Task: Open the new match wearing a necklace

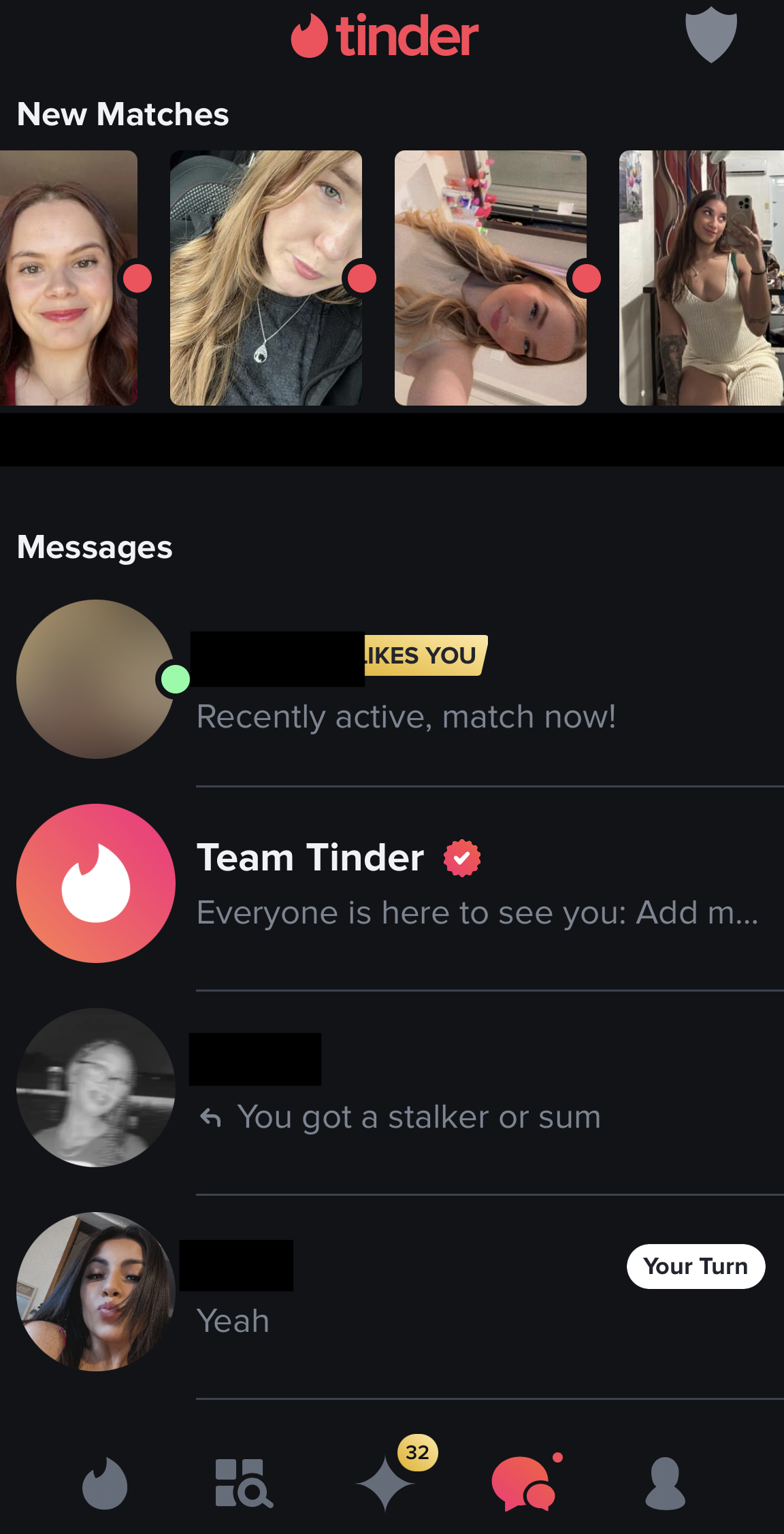Action: pyautogui.click(x=265, y=278)
